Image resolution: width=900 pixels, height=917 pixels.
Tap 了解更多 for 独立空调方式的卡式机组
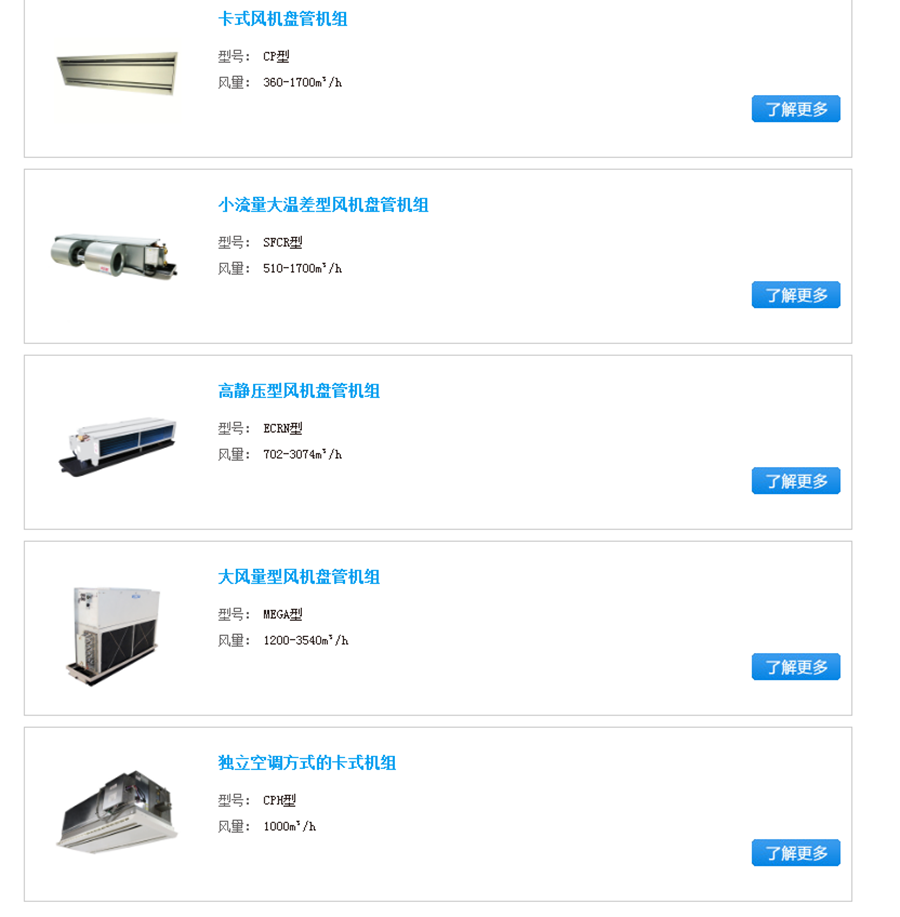[x=795, y=853]
